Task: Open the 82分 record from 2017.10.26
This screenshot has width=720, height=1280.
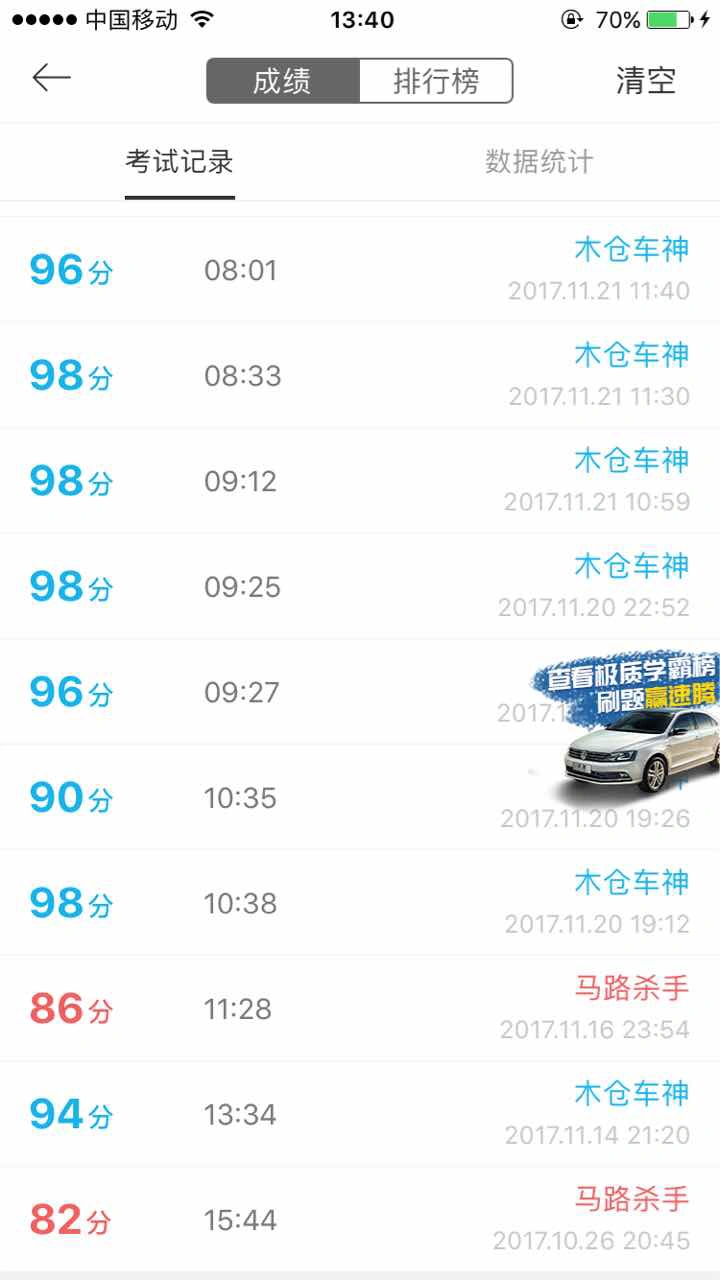Action: [360, 1220]
